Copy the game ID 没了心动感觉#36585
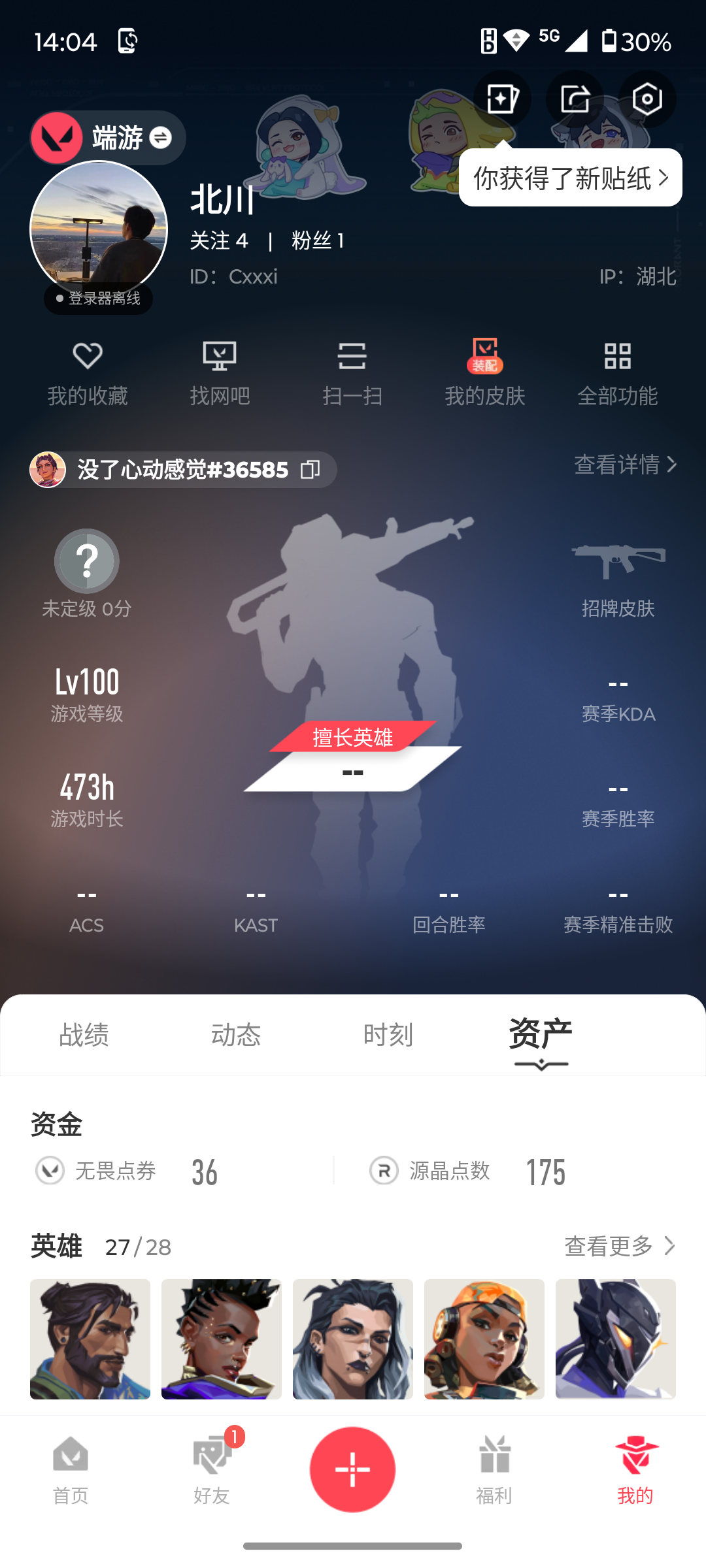The image size is (706, 1568). pyautogui.click(x=311, y=469)
